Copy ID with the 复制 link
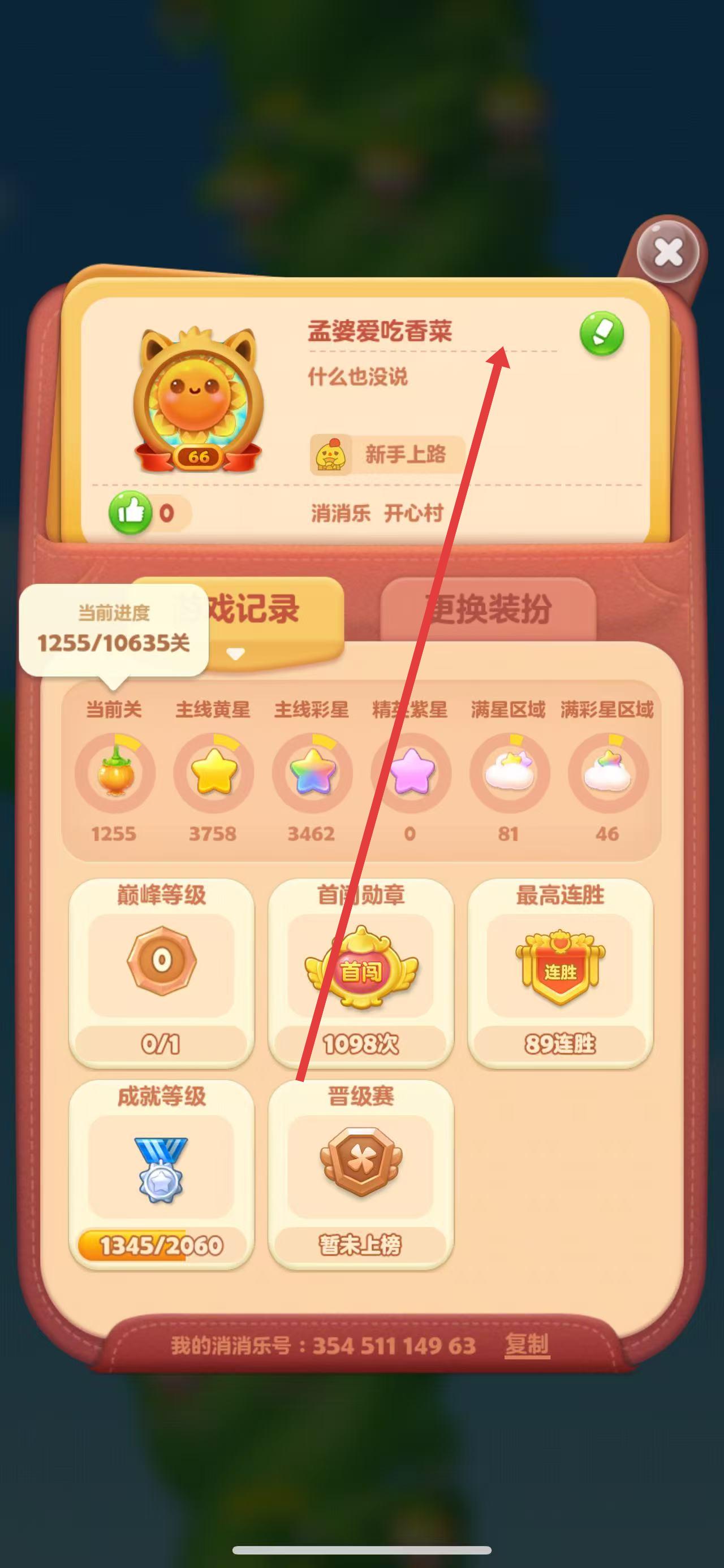Image resolution: width=724 pixels, height=1568 pixels. click(527, 1345)
